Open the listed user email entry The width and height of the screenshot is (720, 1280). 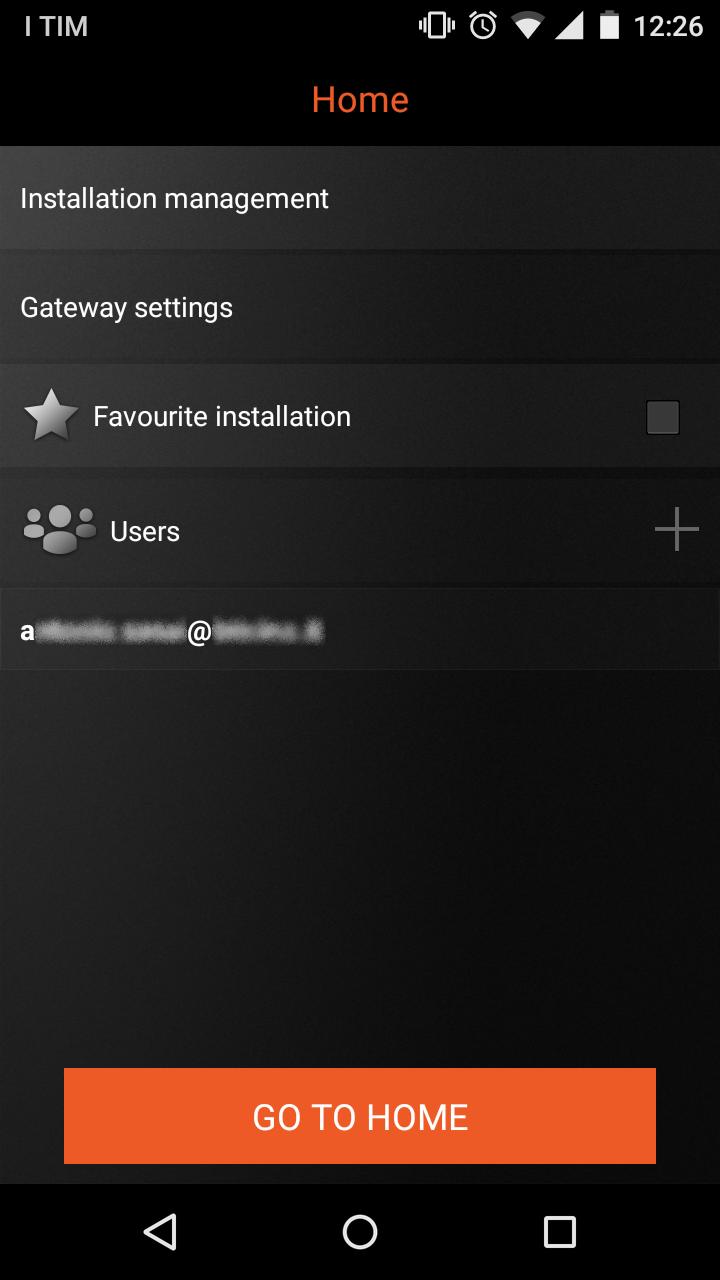click(x=360, y=632)
